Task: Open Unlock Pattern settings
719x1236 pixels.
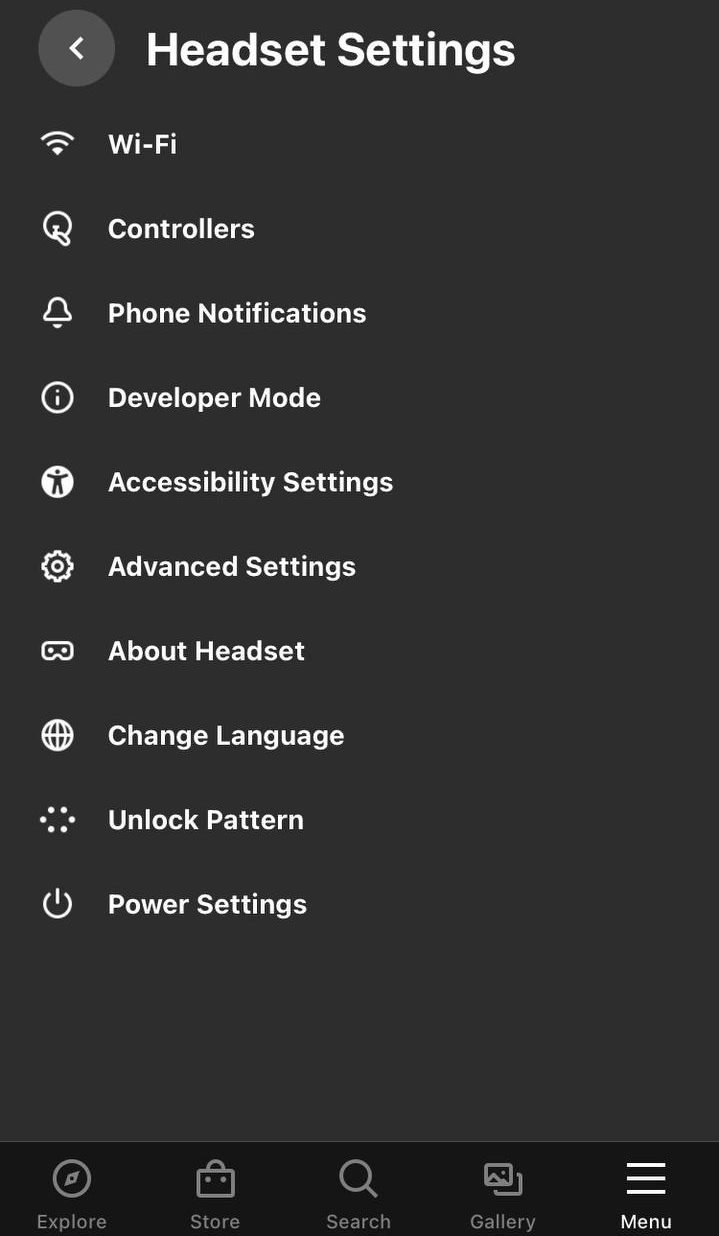Action: click(205, 820)
